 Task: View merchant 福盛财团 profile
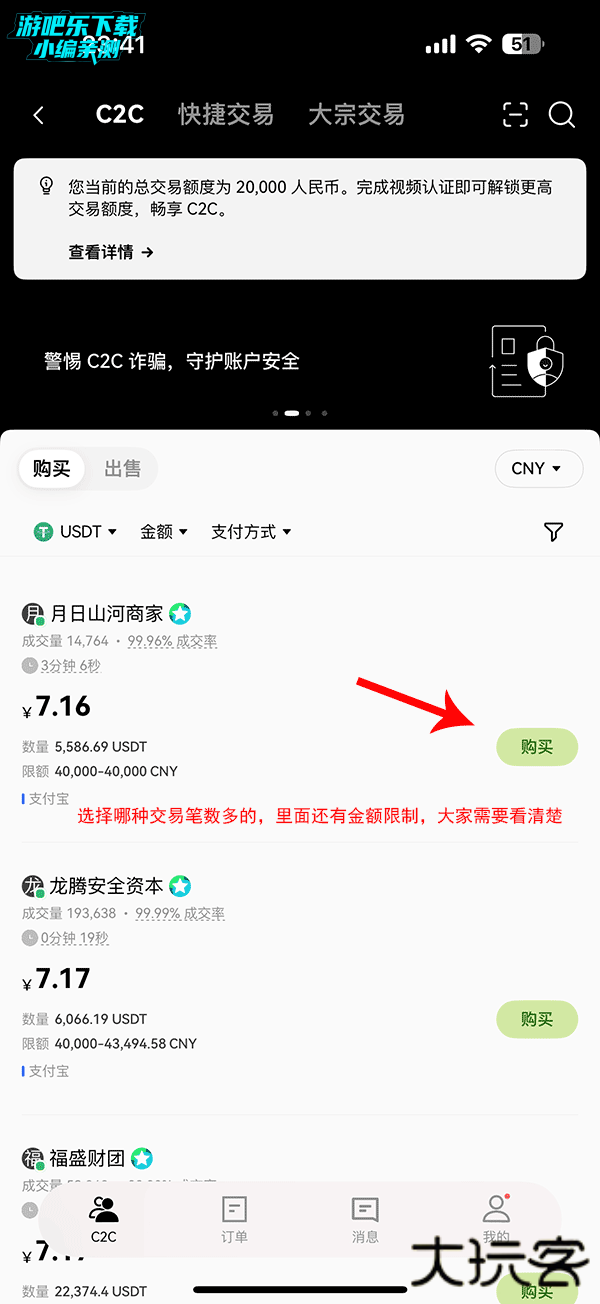(88, 1159)
